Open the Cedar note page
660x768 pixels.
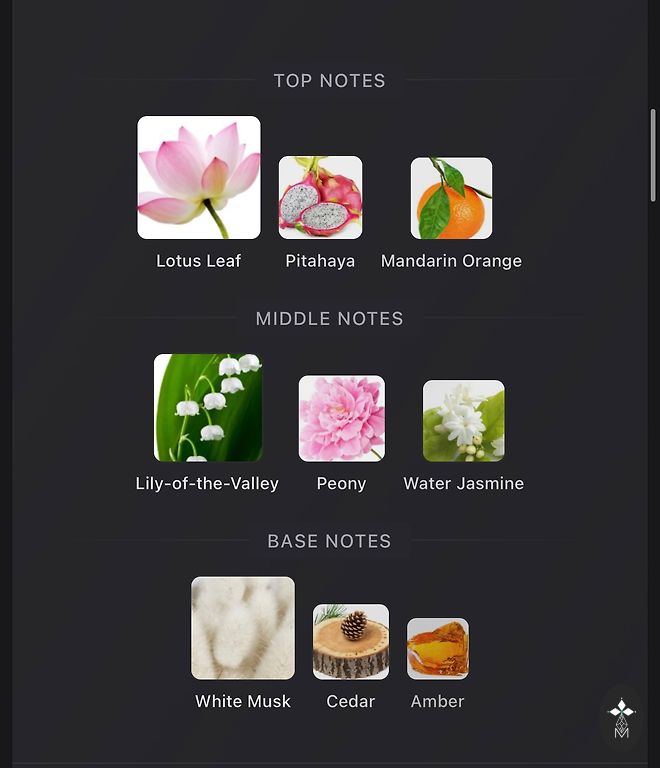[x=351, y=642]
